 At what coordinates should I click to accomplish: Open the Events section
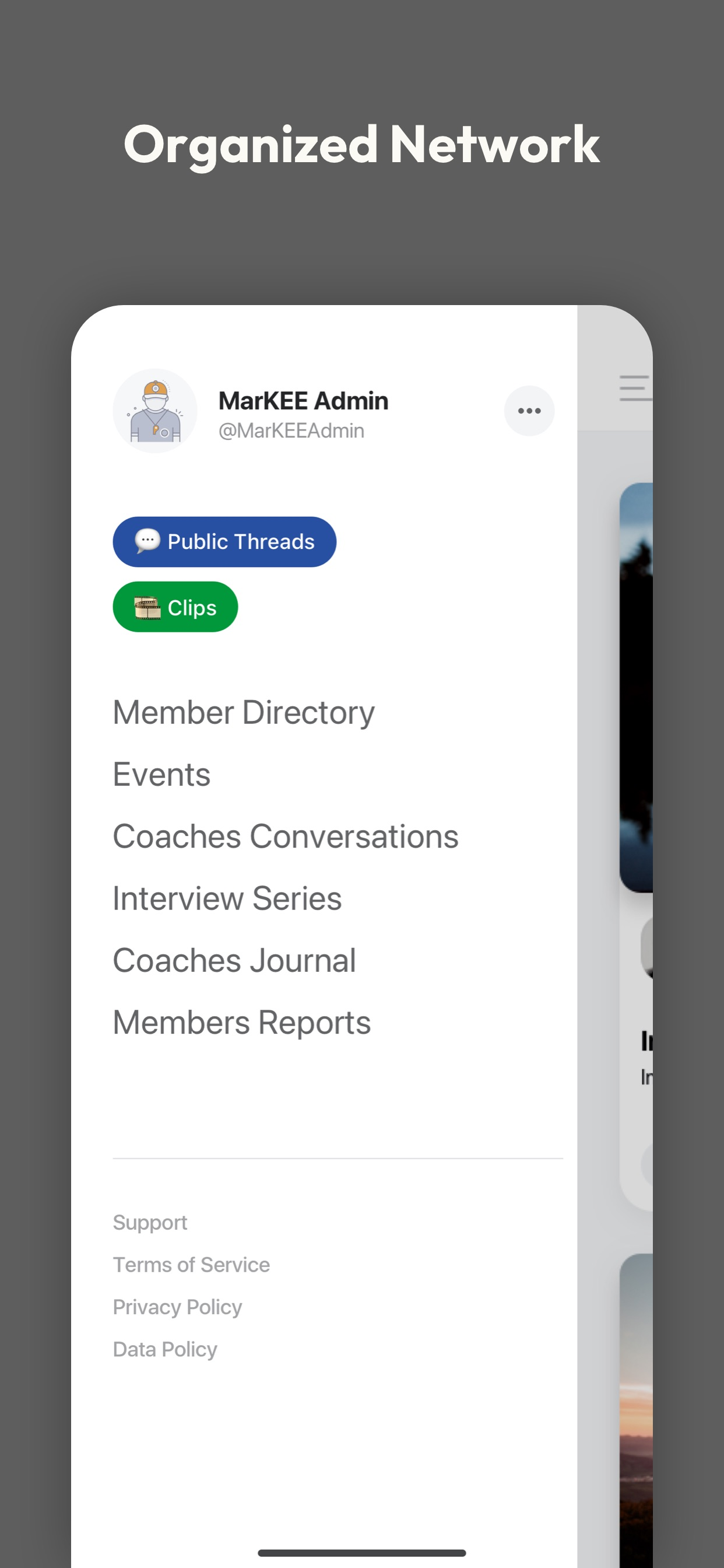(161, 773)
